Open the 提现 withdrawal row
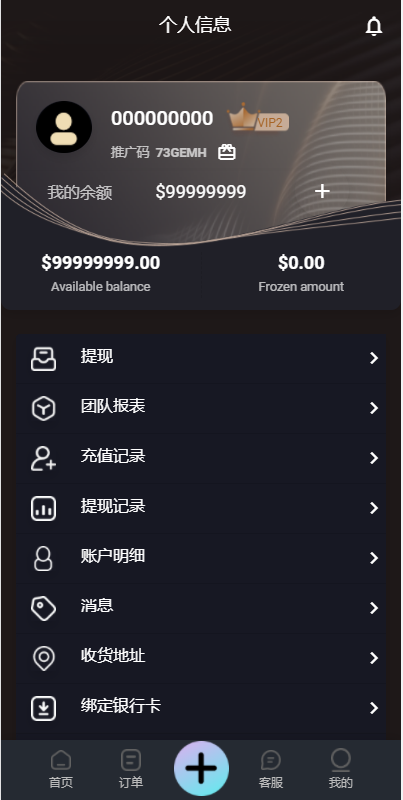Viewport: 403px width, 800px height. pyautogui.click(x=201, y=358)
